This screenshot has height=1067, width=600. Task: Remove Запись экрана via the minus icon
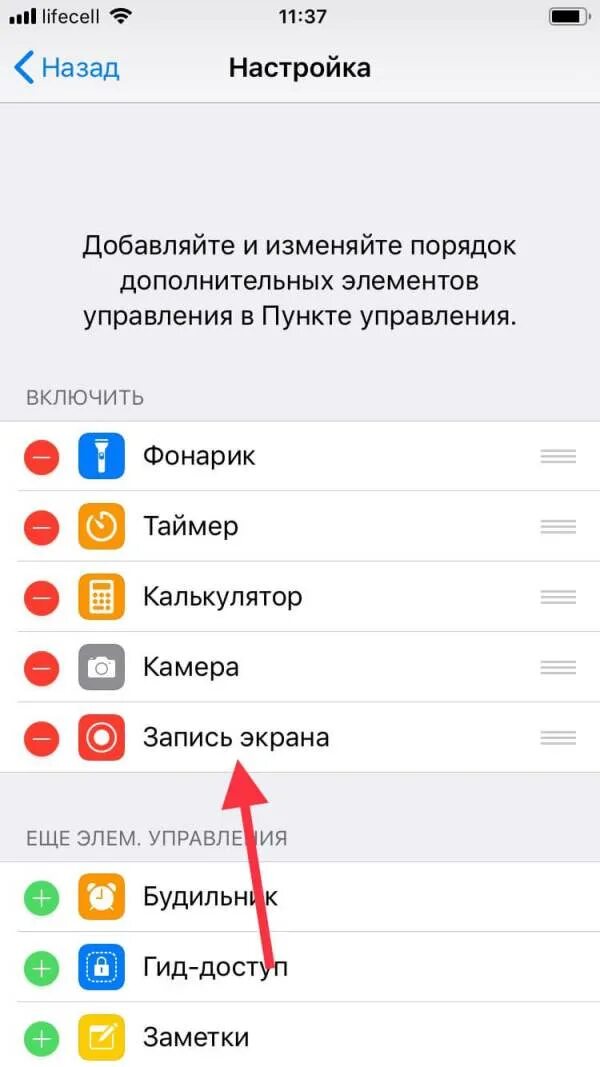[x=41, y=738]
